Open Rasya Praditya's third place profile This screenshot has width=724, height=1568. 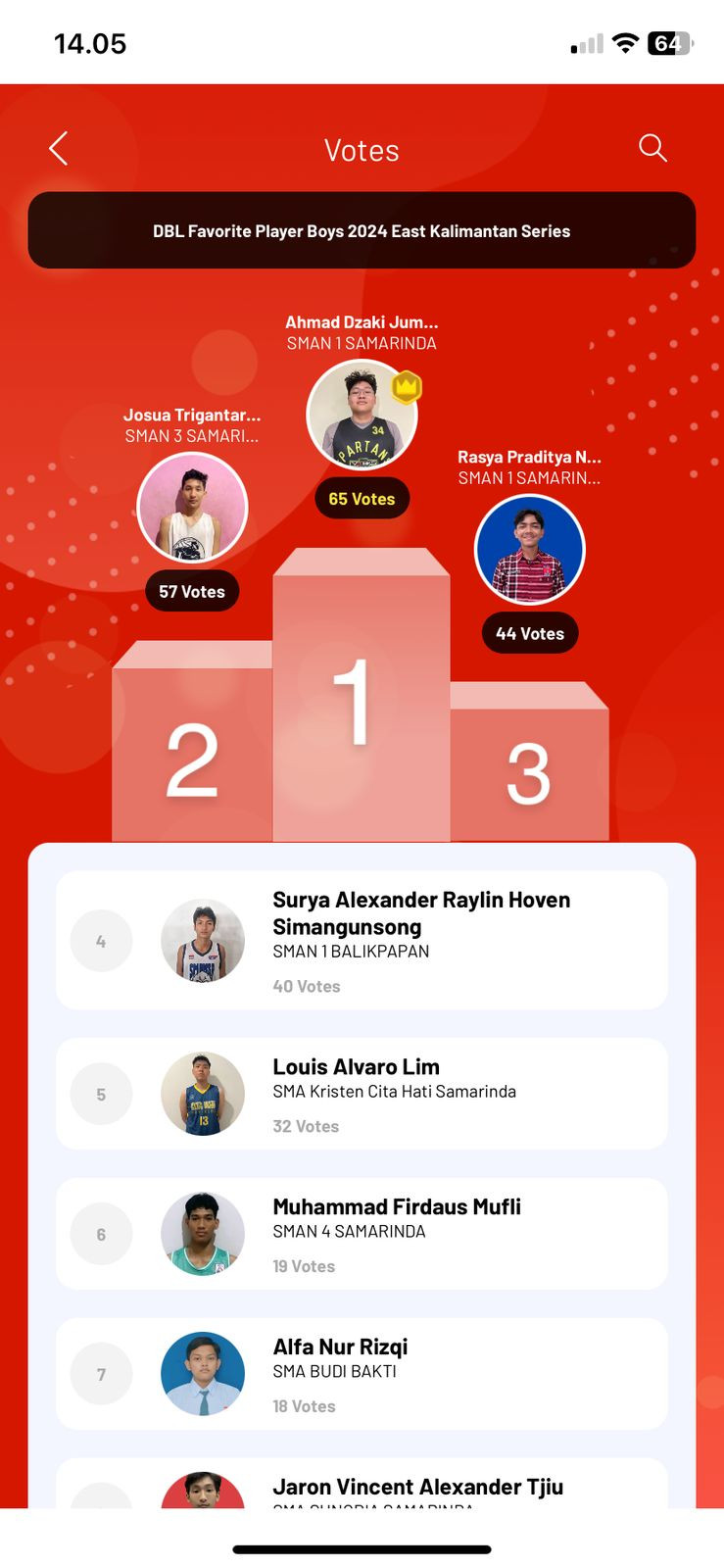pyautogui.click(x=529, y=550)
